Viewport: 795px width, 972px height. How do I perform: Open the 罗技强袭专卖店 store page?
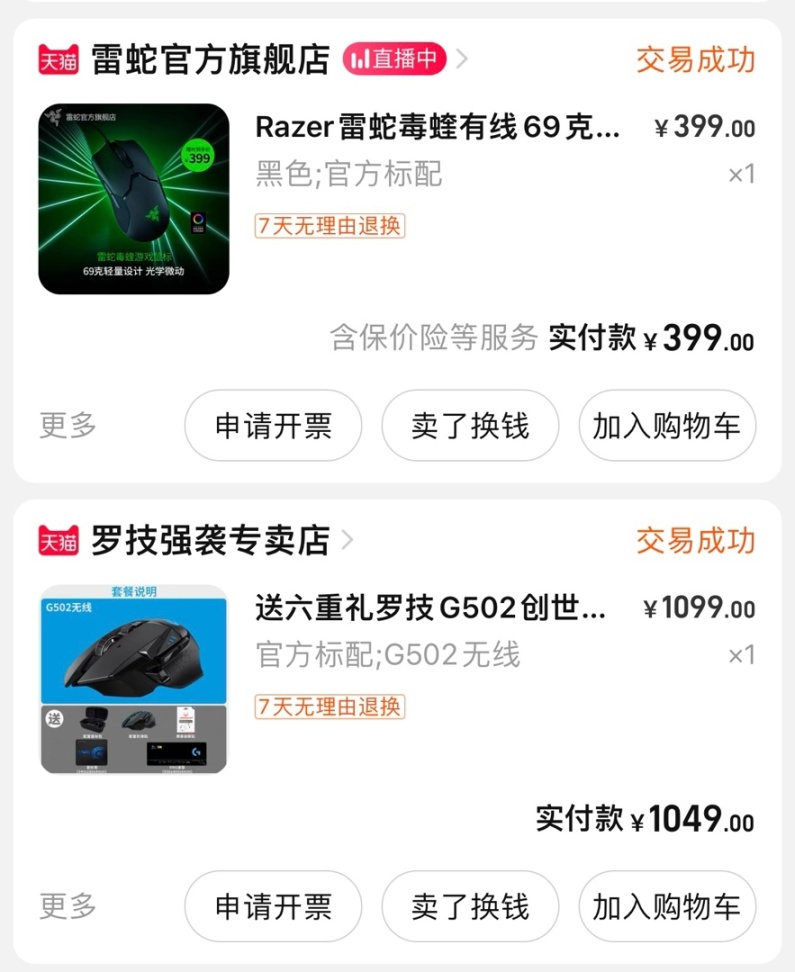pos(210,541)
